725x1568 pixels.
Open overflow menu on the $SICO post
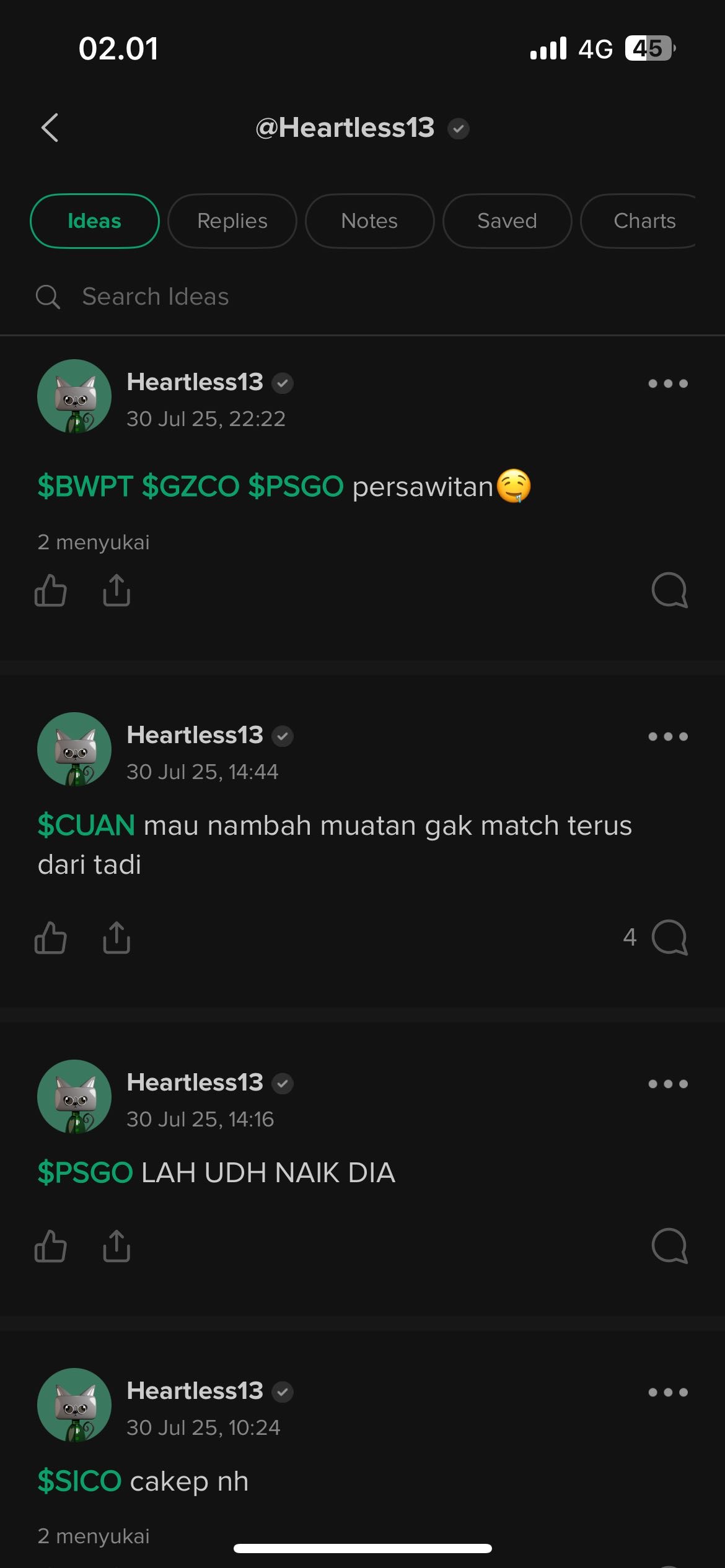(x=668, y=1393)
